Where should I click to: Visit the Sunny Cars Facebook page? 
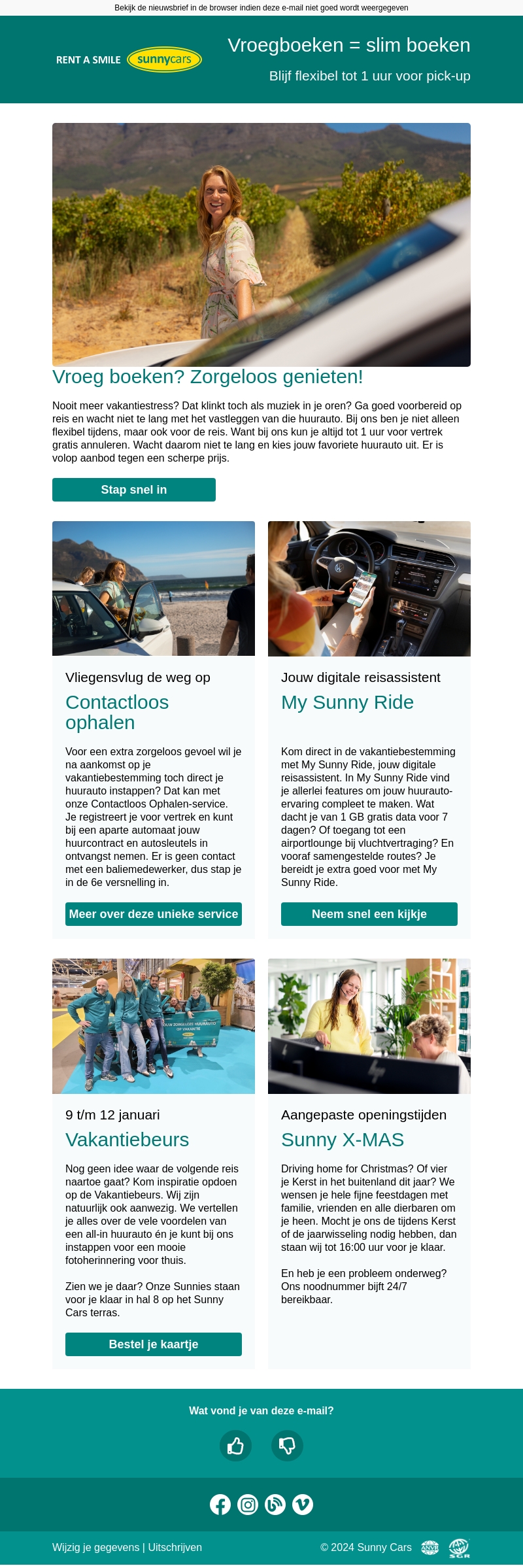coord(220,1505)
